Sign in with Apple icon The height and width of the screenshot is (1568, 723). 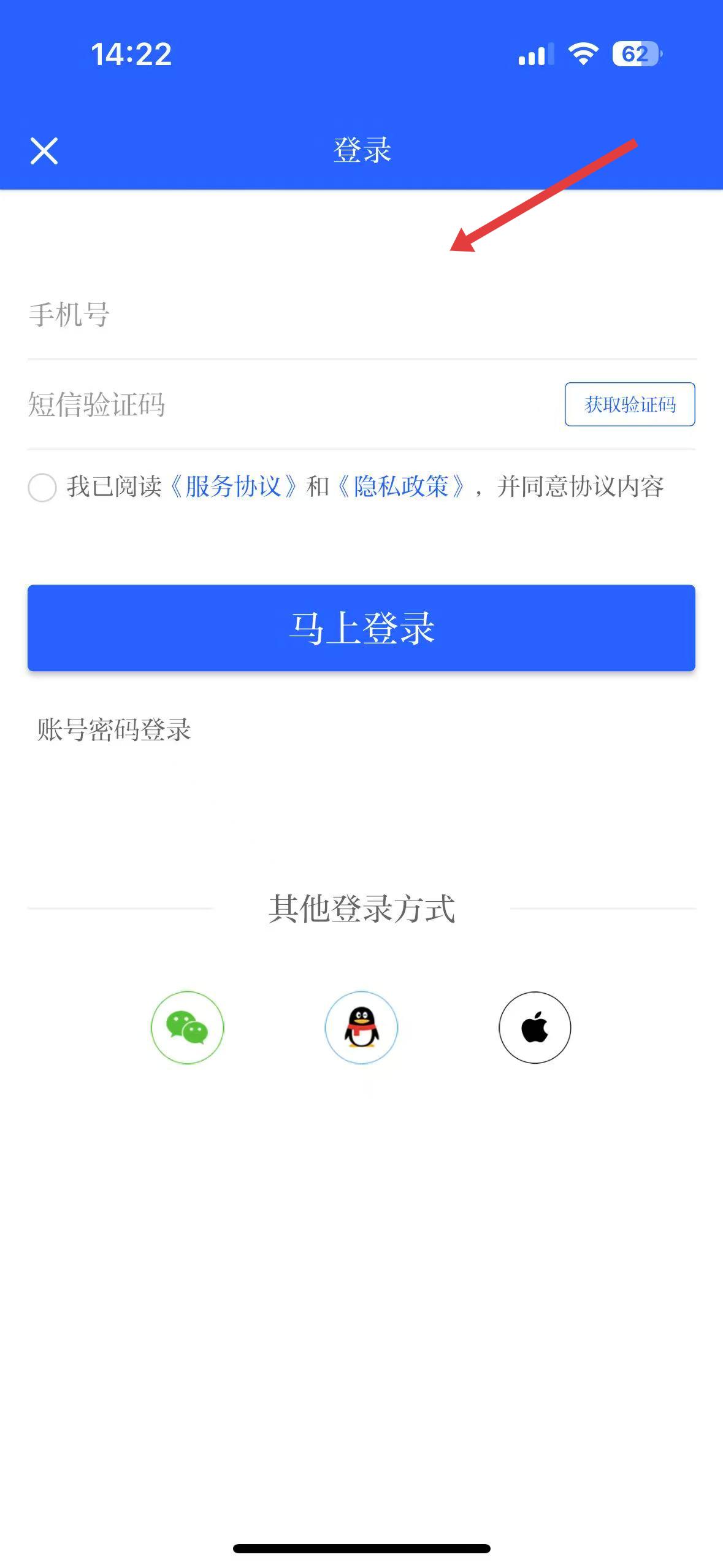(535, 1028)
